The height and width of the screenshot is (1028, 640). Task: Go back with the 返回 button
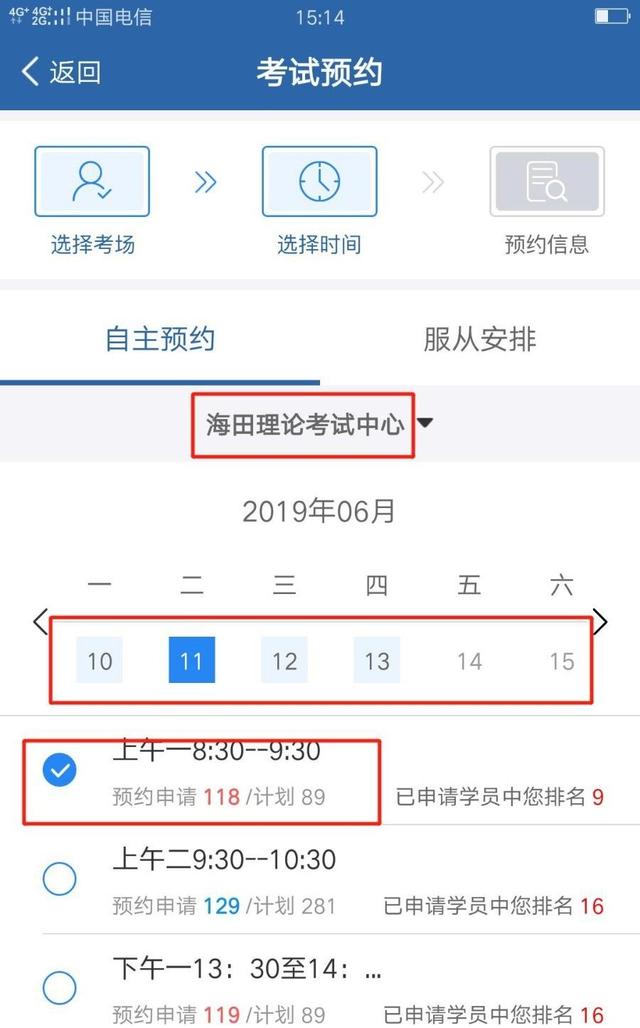click(x=60, y=72)
